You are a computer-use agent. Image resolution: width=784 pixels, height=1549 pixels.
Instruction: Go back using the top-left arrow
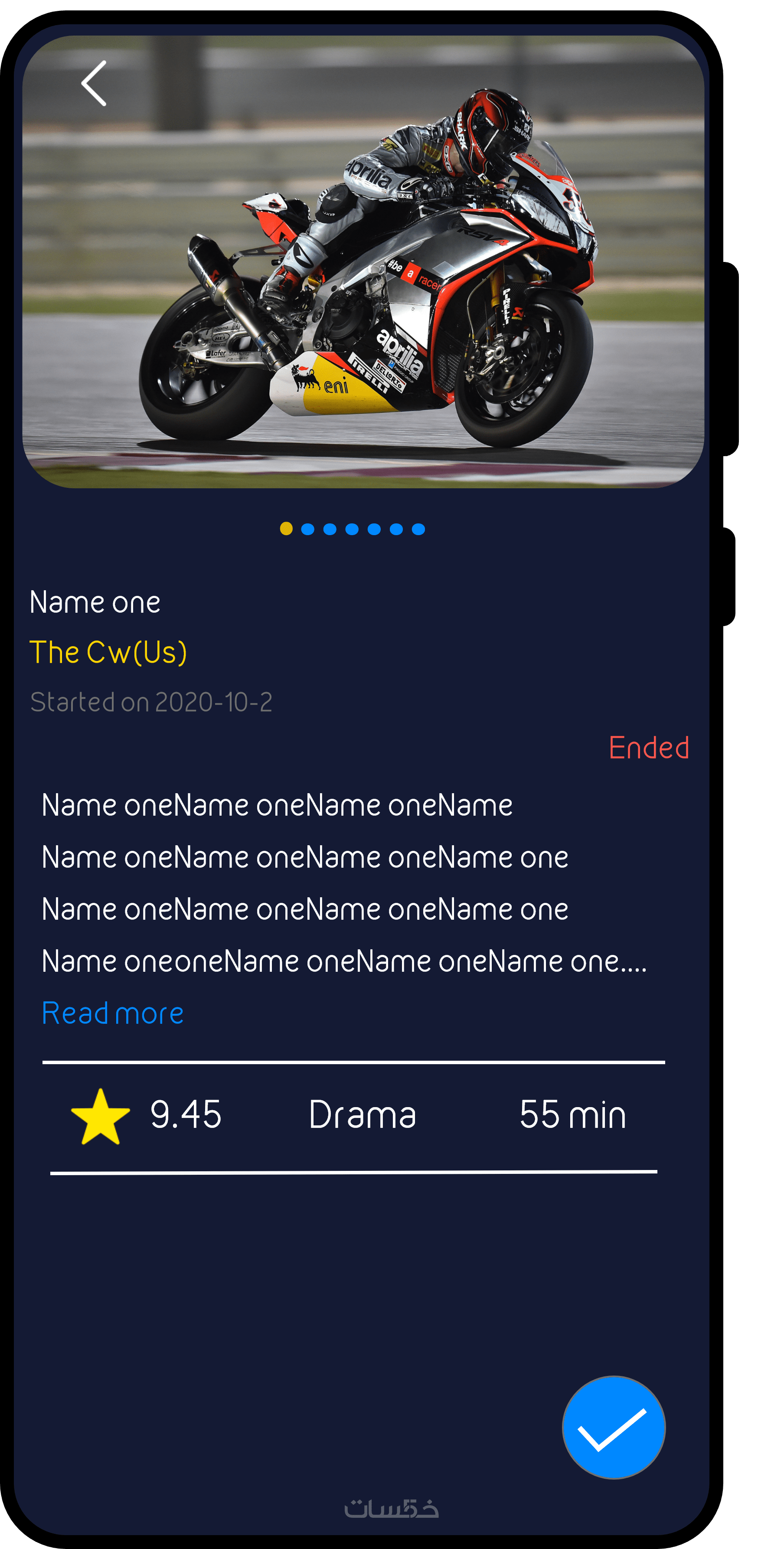95,84
